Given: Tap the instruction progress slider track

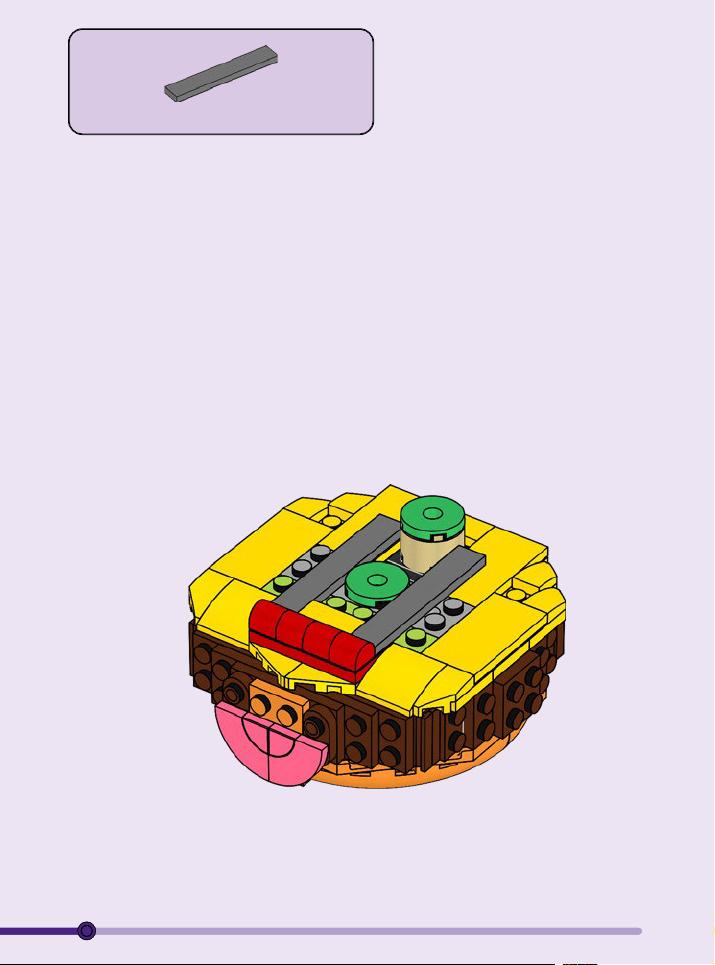Looking at the screenshot, I should point(360,931).
